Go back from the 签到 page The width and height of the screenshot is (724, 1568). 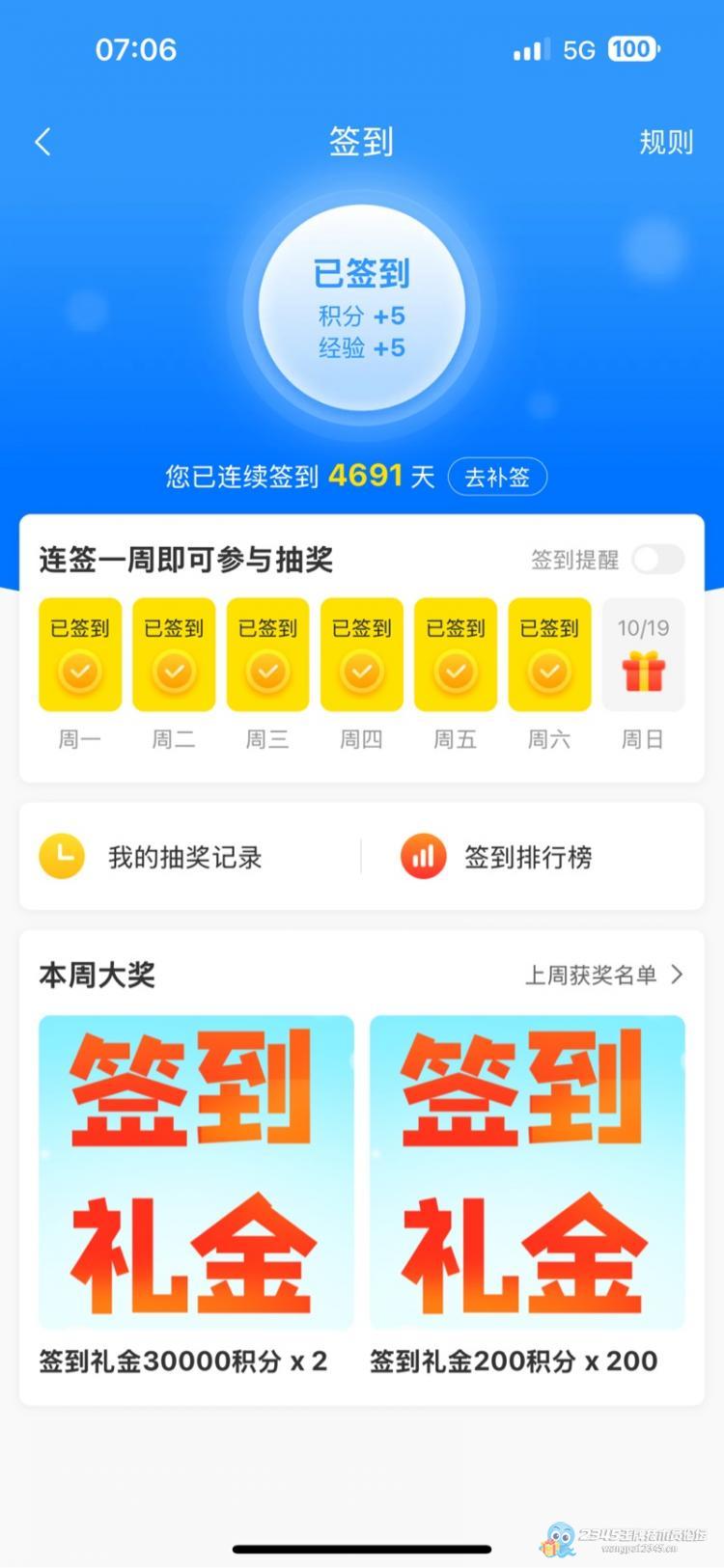point(42,143)
